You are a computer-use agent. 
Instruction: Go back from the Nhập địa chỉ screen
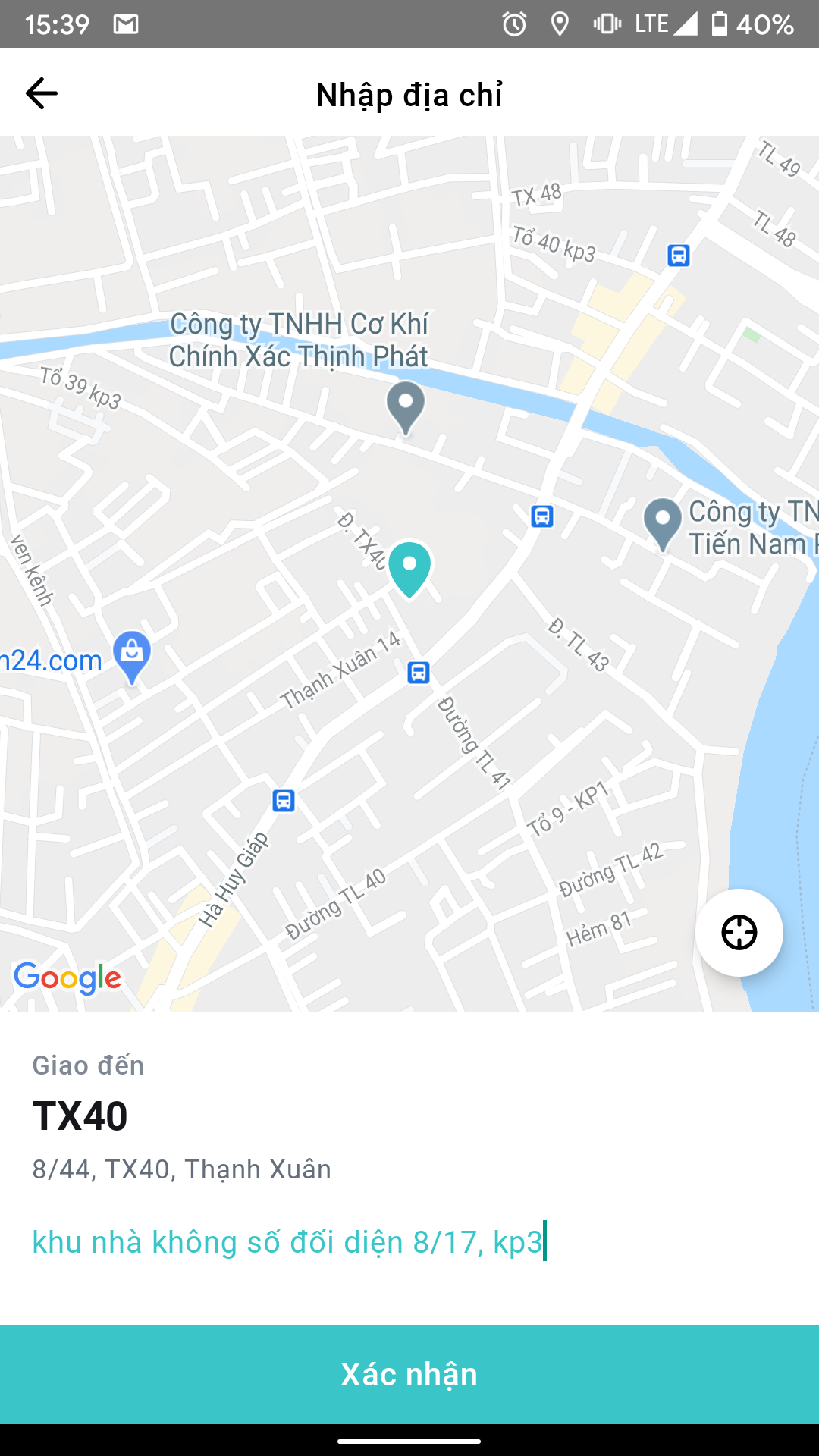tap(42, 94)
